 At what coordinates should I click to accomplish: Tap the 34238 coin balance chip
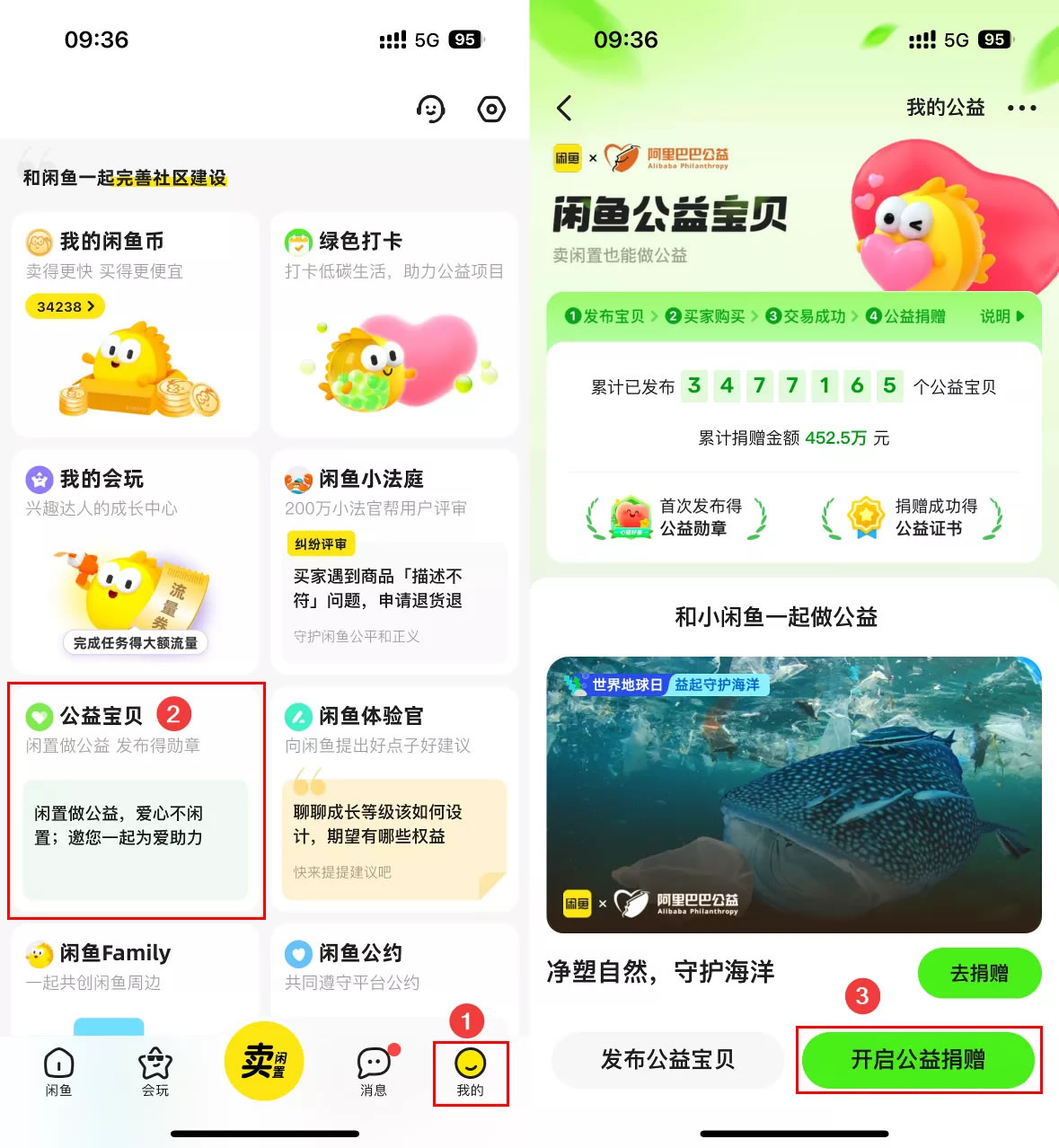[x=66, y=306]
